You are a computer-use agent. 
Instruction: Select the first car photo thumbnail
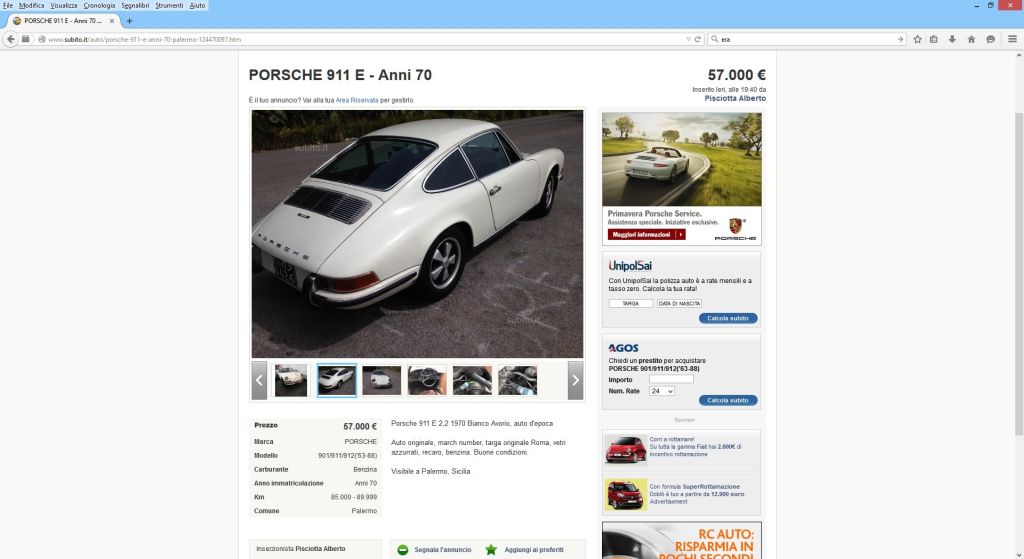(291, 380)
